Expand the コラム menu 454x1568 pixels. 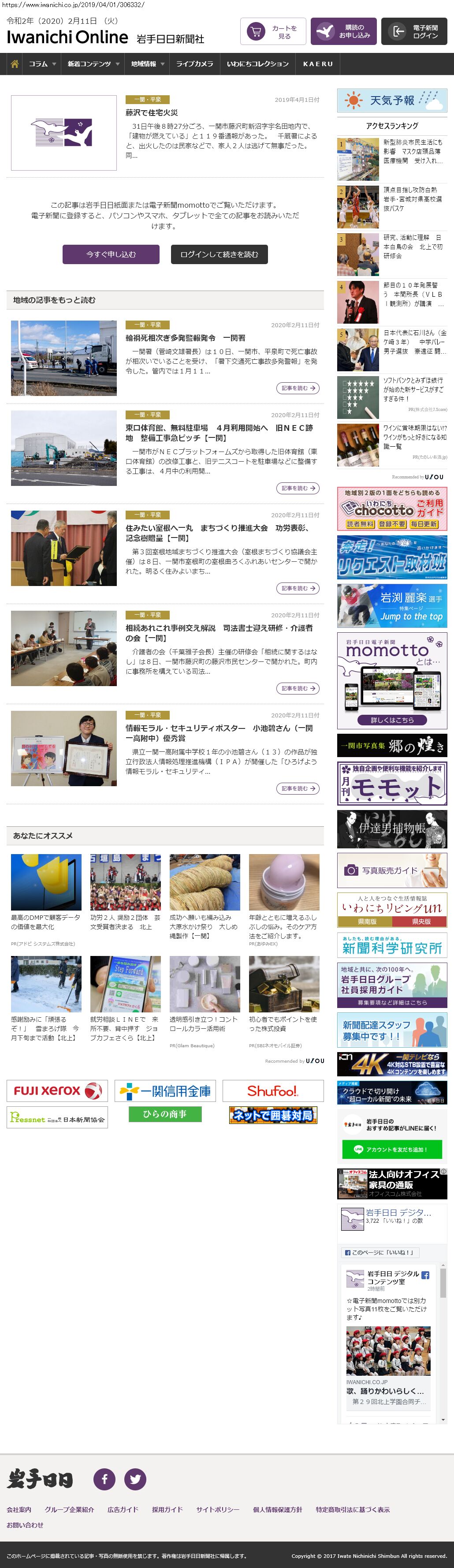click(x=42, y=64)
